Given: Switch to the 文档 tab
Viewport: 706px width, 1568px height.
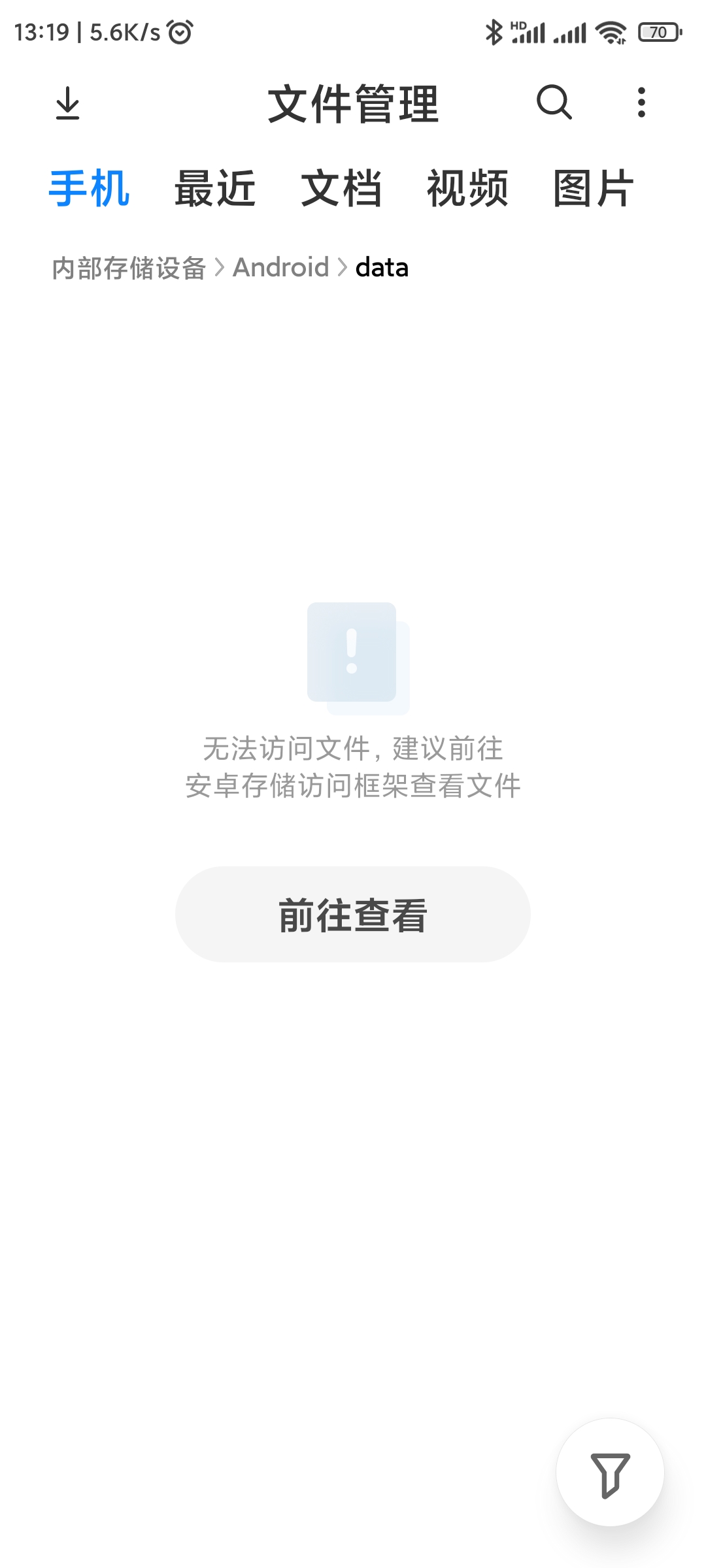Looking at the screenshot, I should (341, 189).
